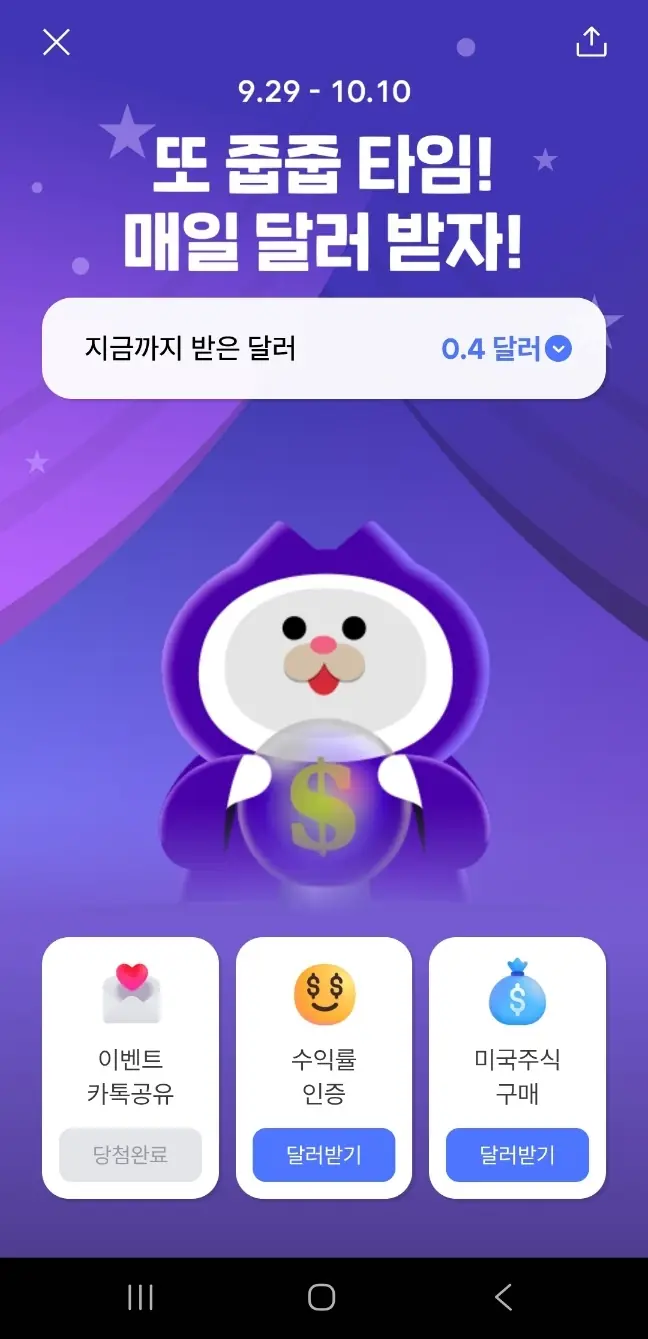Tap the 당첨완료 button under 이벤트 카톡공유
The width and height of the screenshot is (648, 1339).
tap(130, 1155)
